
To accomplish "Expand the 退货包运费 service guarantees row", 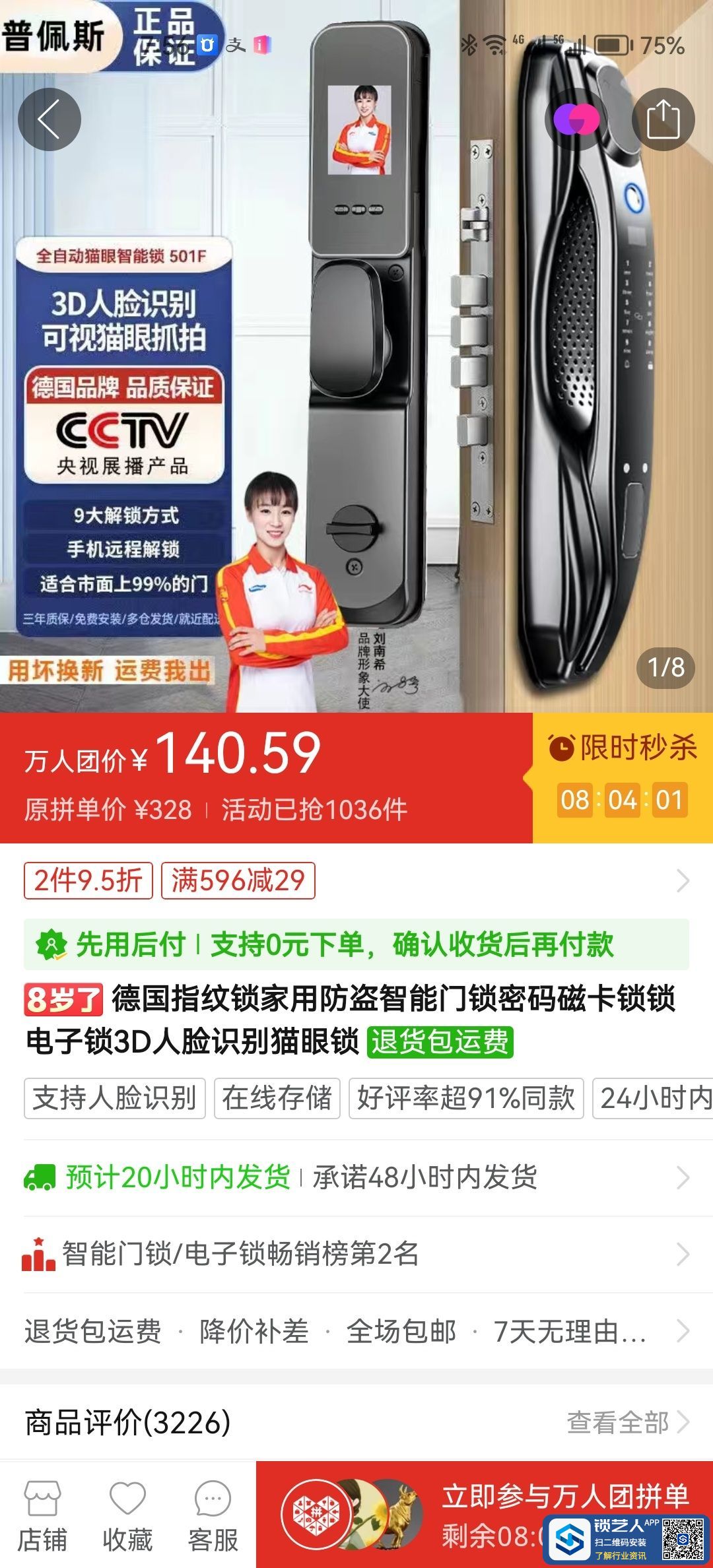I will [356, 1331].
